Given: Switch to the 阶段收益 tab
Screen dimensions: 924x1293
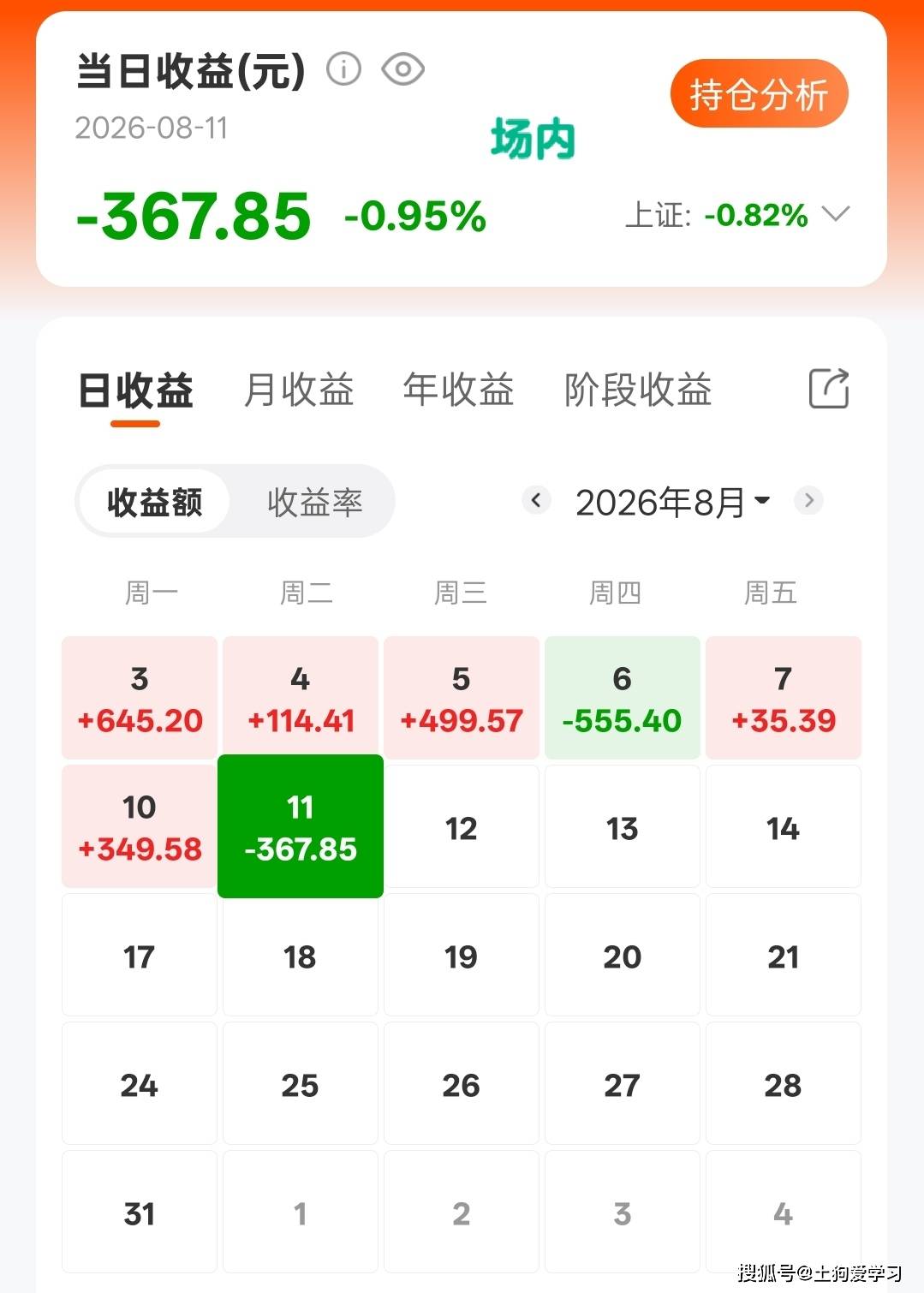Looking at the screenshot, I should tap(638, 390).
